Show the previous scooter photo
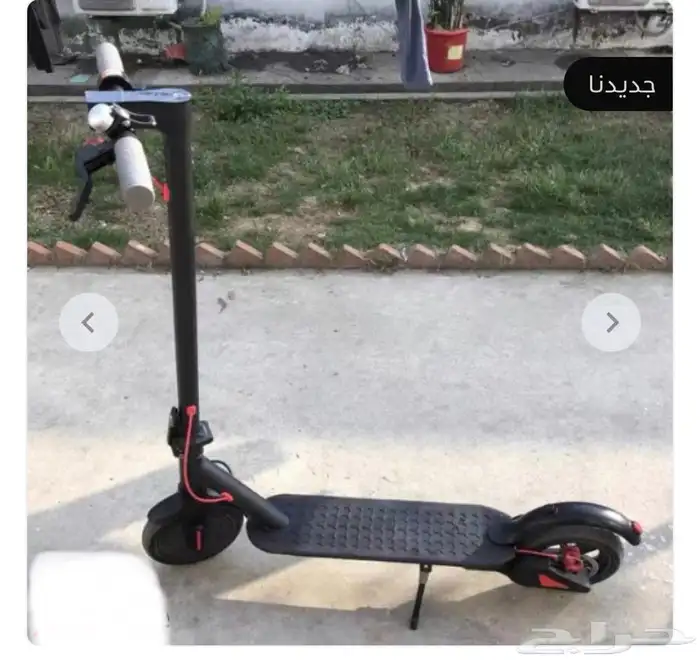The height and width of the screenshot is (664, 700). click(88, 322)
